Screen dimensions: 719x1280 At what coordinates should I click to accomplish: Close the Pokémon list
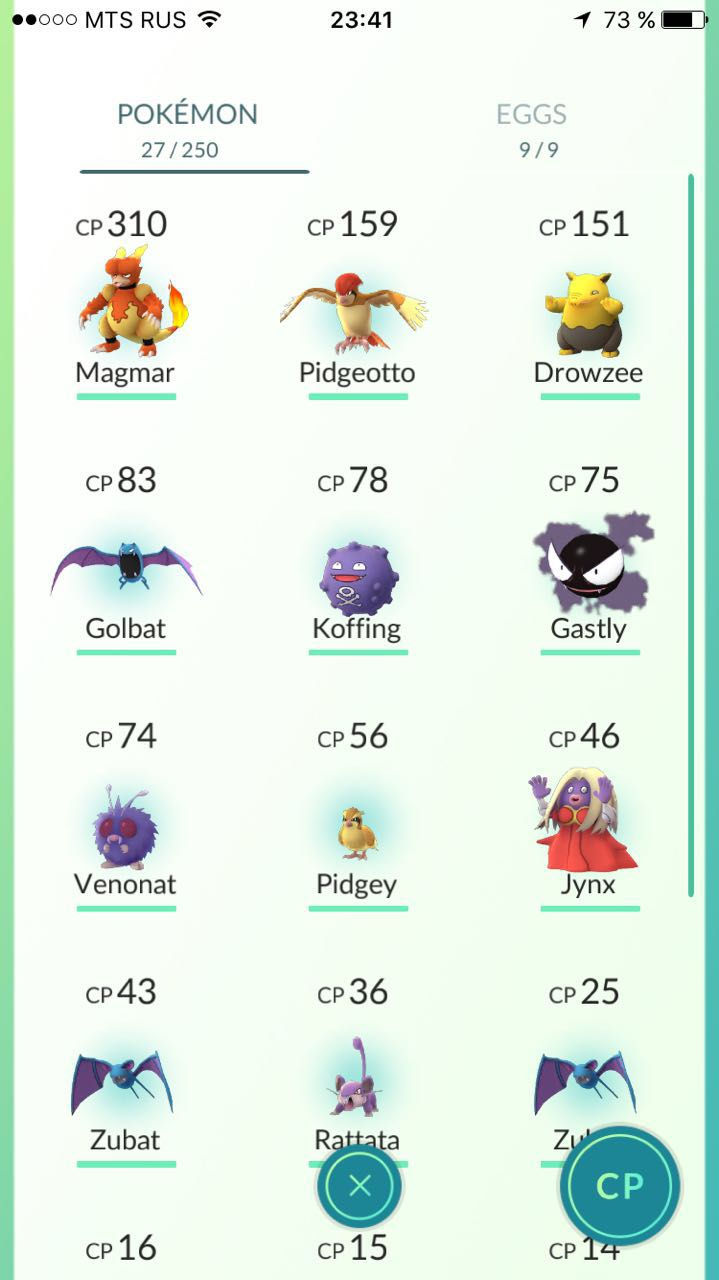coord(360,1186)
